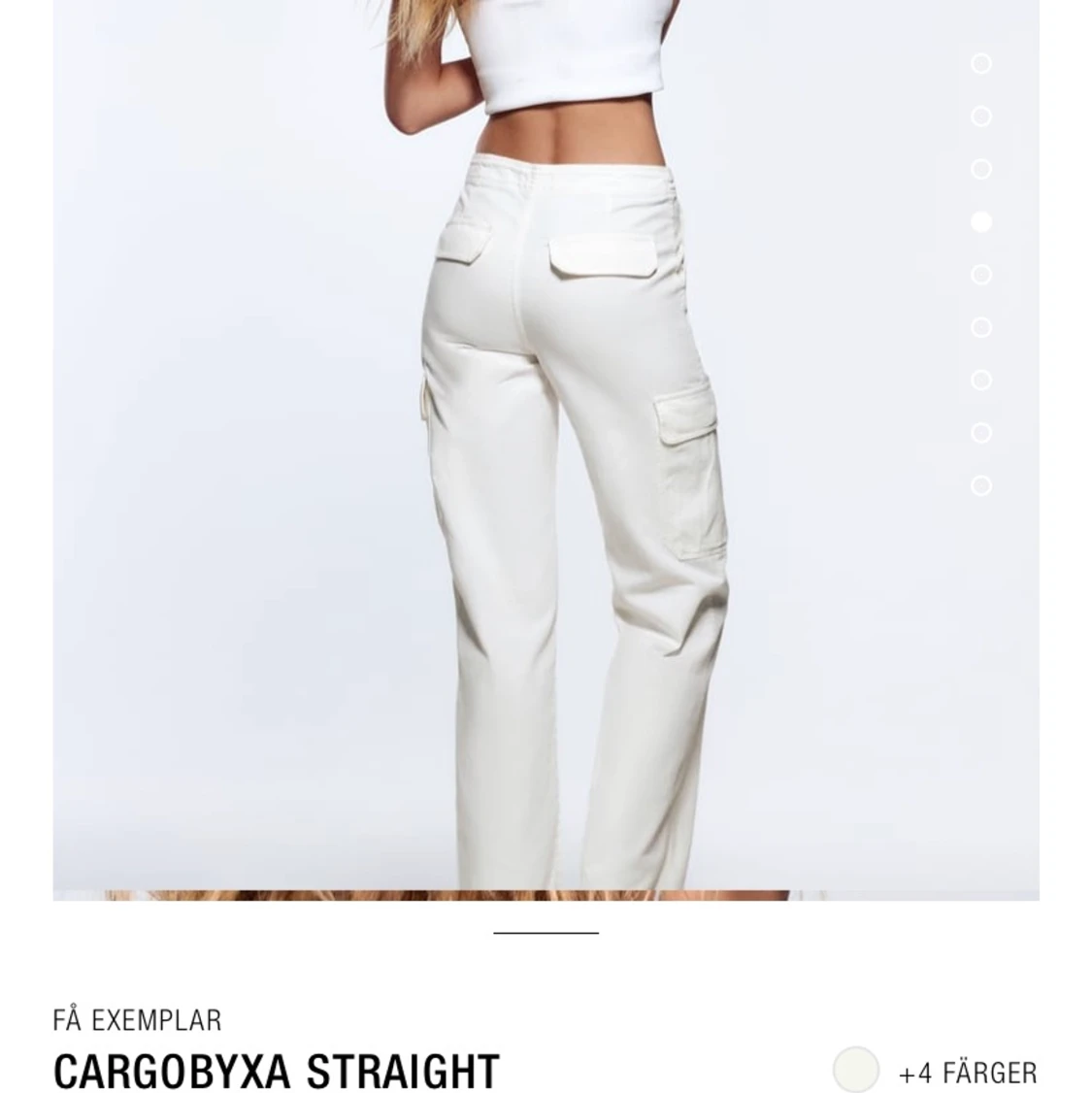Select the last carousel dot at the bottom
1092x1093 pixels.
[979, 484]
